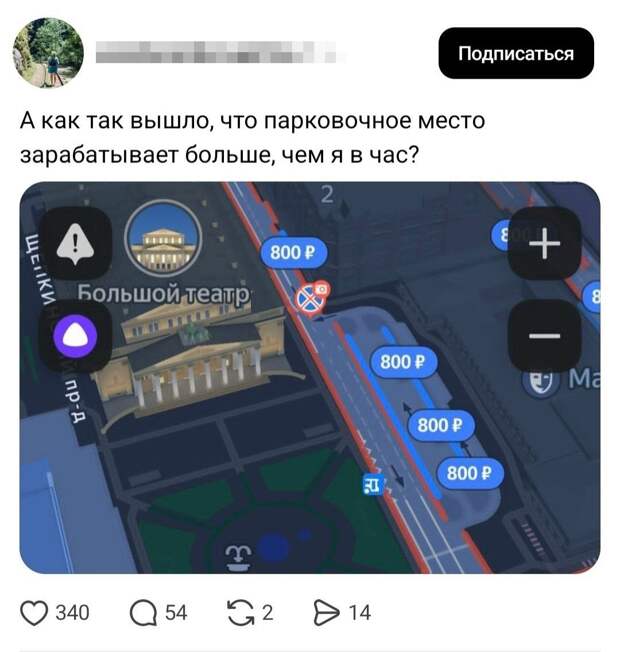Like this post with the heart icon

(36, 612)
